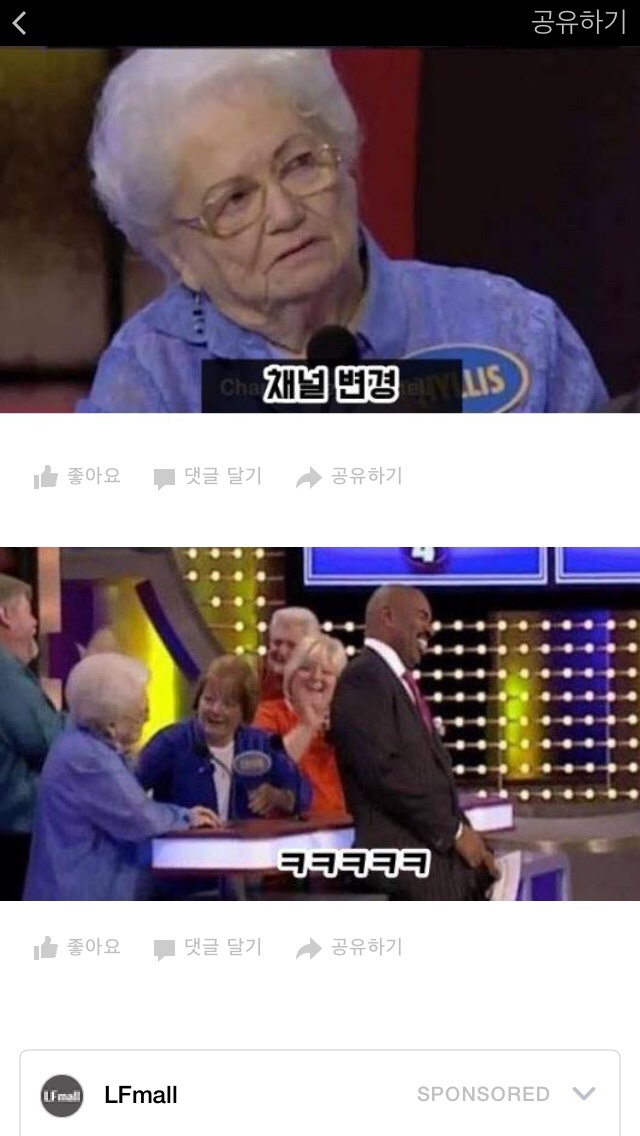Expand the LFmall sponsored post options chevron
The width and height of the screenshot is (640, 1136).
[584, 1094]
